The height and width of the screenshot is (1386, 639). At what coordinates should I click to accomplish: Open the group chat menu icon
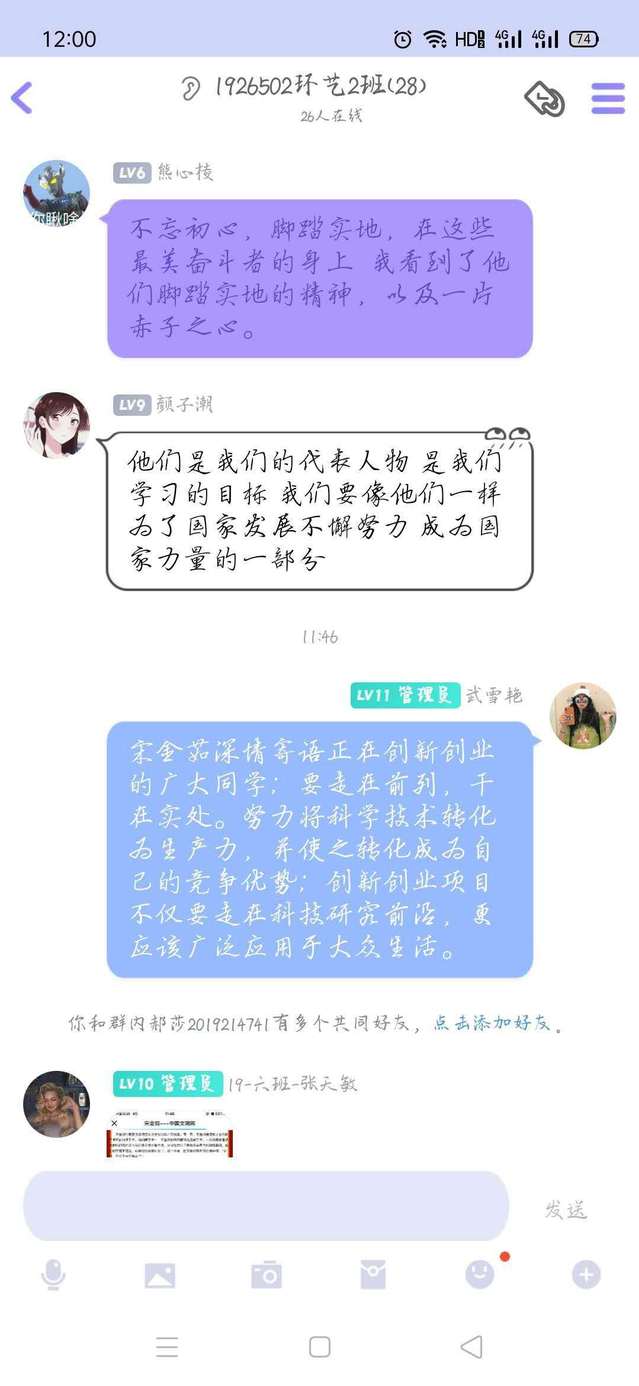coord(608,97)
